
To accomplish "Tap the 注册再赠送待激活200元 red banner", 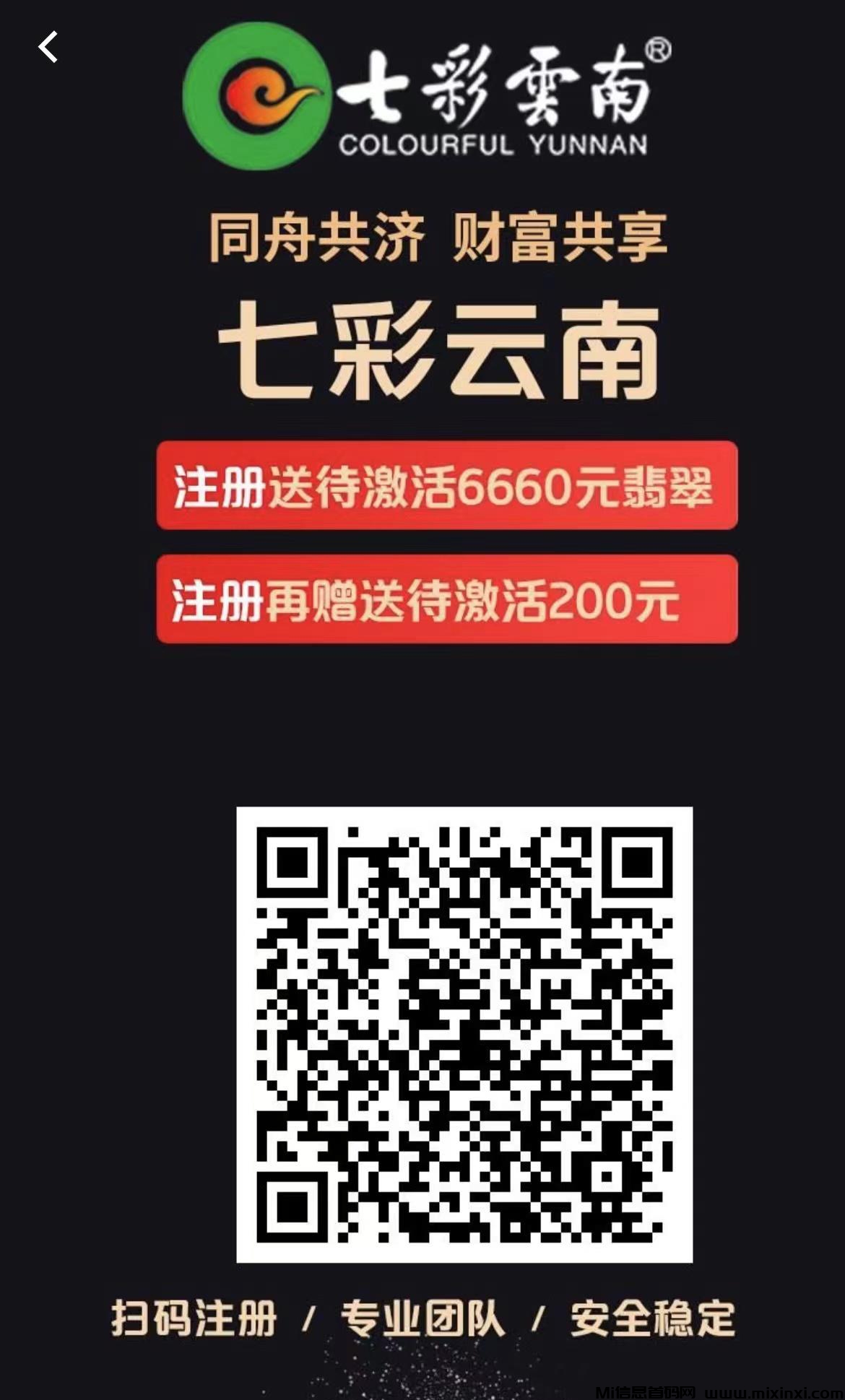I will (448, 601).
